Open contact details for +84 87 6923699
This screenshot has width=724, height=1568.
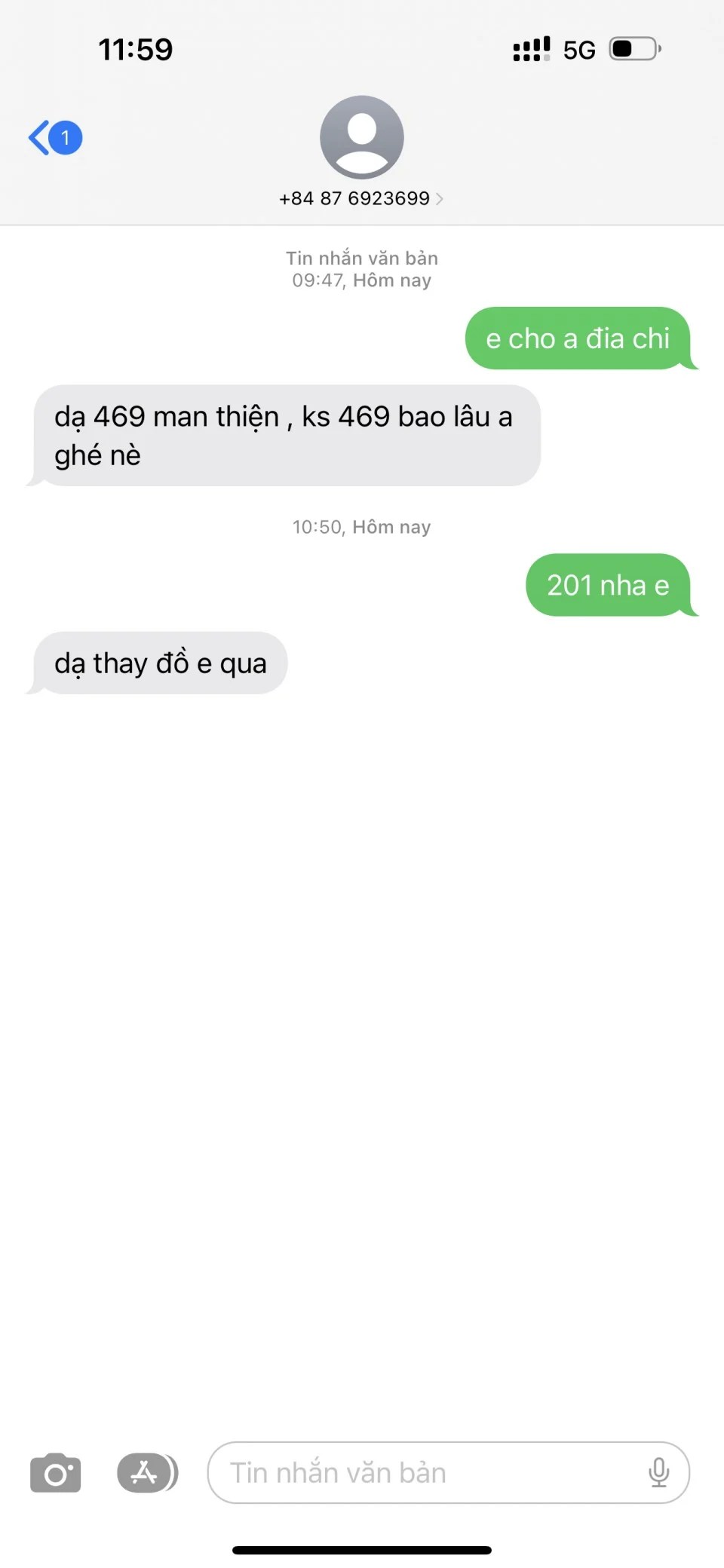(361, 198)
